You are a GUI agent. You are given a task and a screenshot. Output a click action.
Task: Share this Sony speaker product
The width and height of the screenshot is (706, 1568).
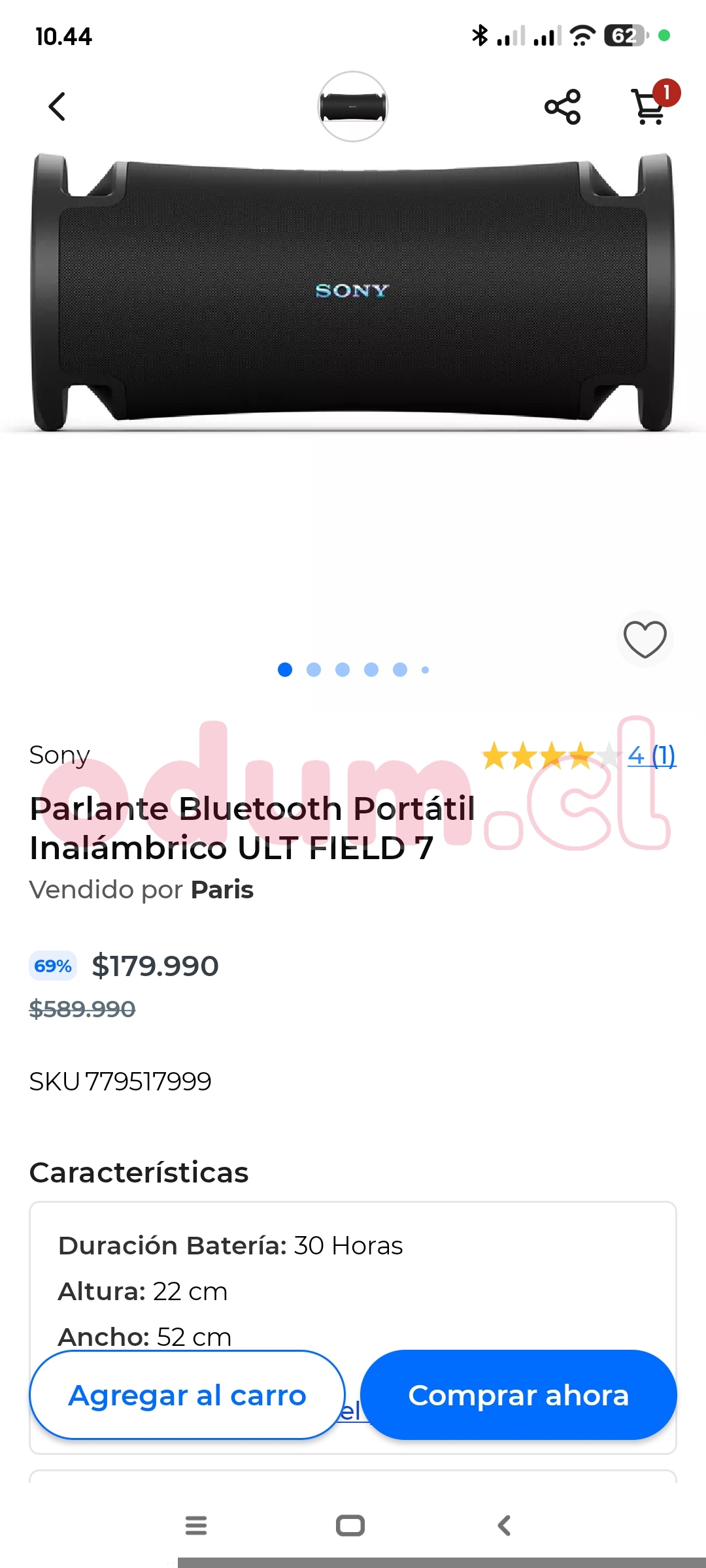point(562,107)
